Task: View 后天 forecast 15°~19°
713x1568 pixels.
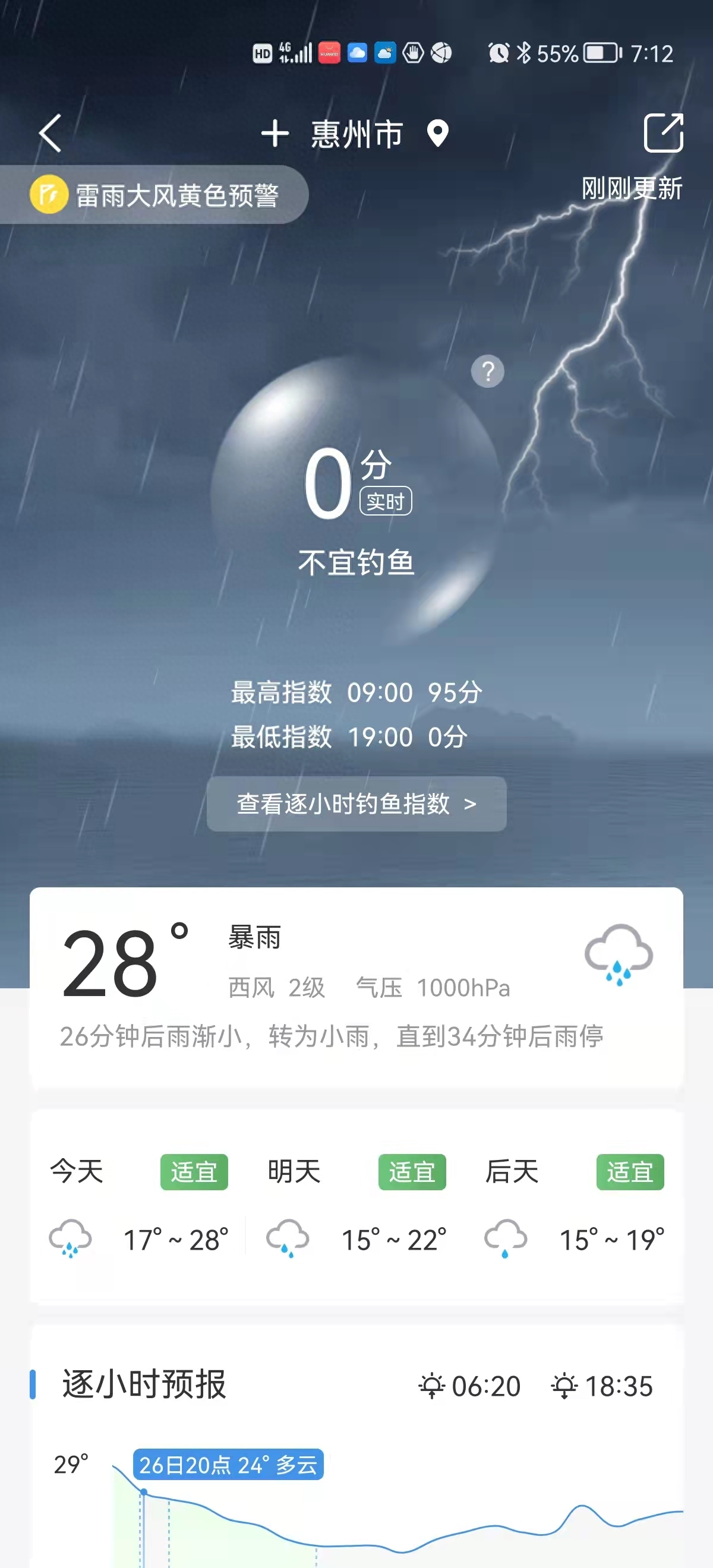Action: 573,1205
